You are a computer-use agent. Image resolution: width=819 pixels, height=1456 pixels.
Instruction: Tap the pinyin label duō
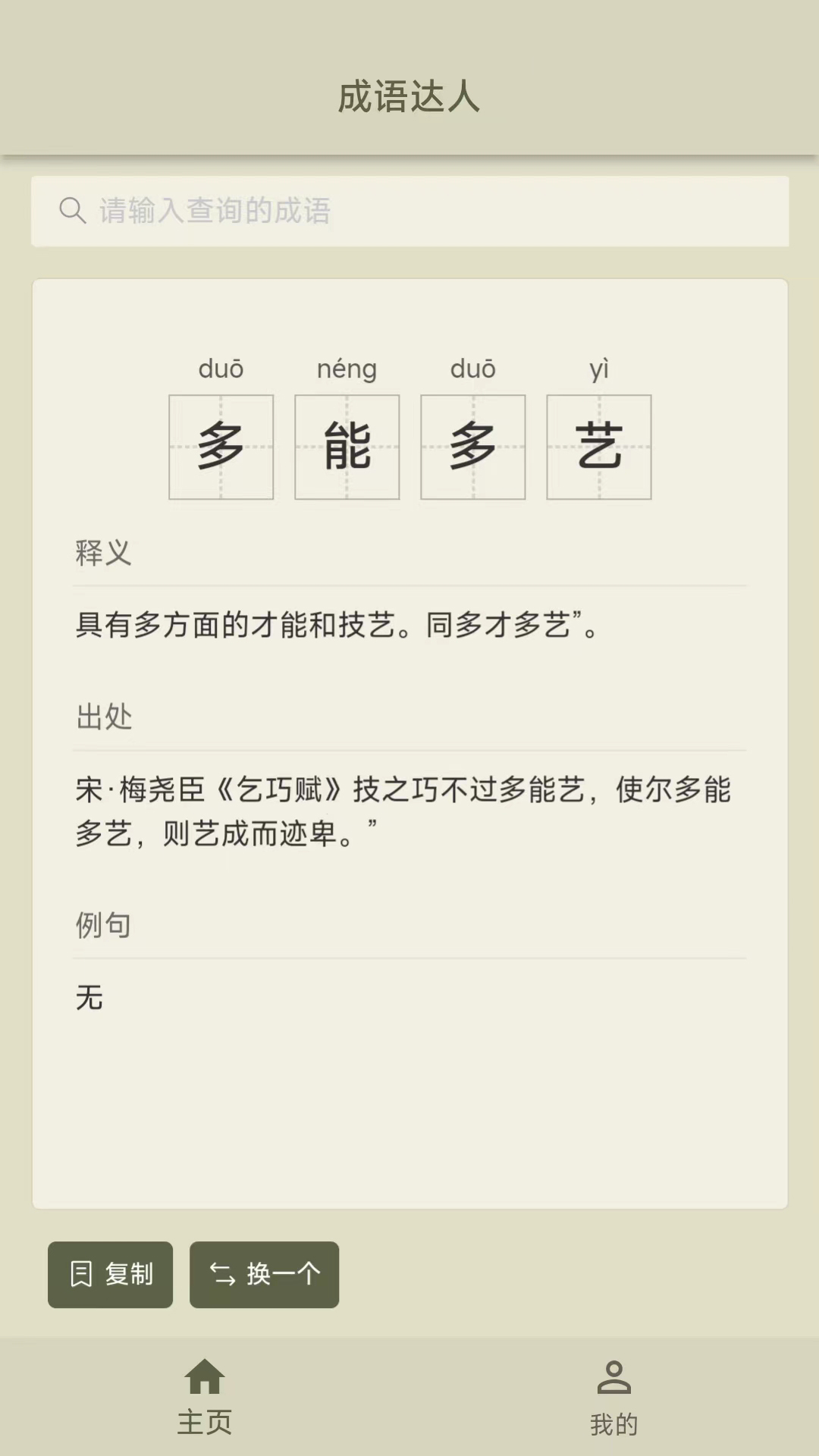221,369
